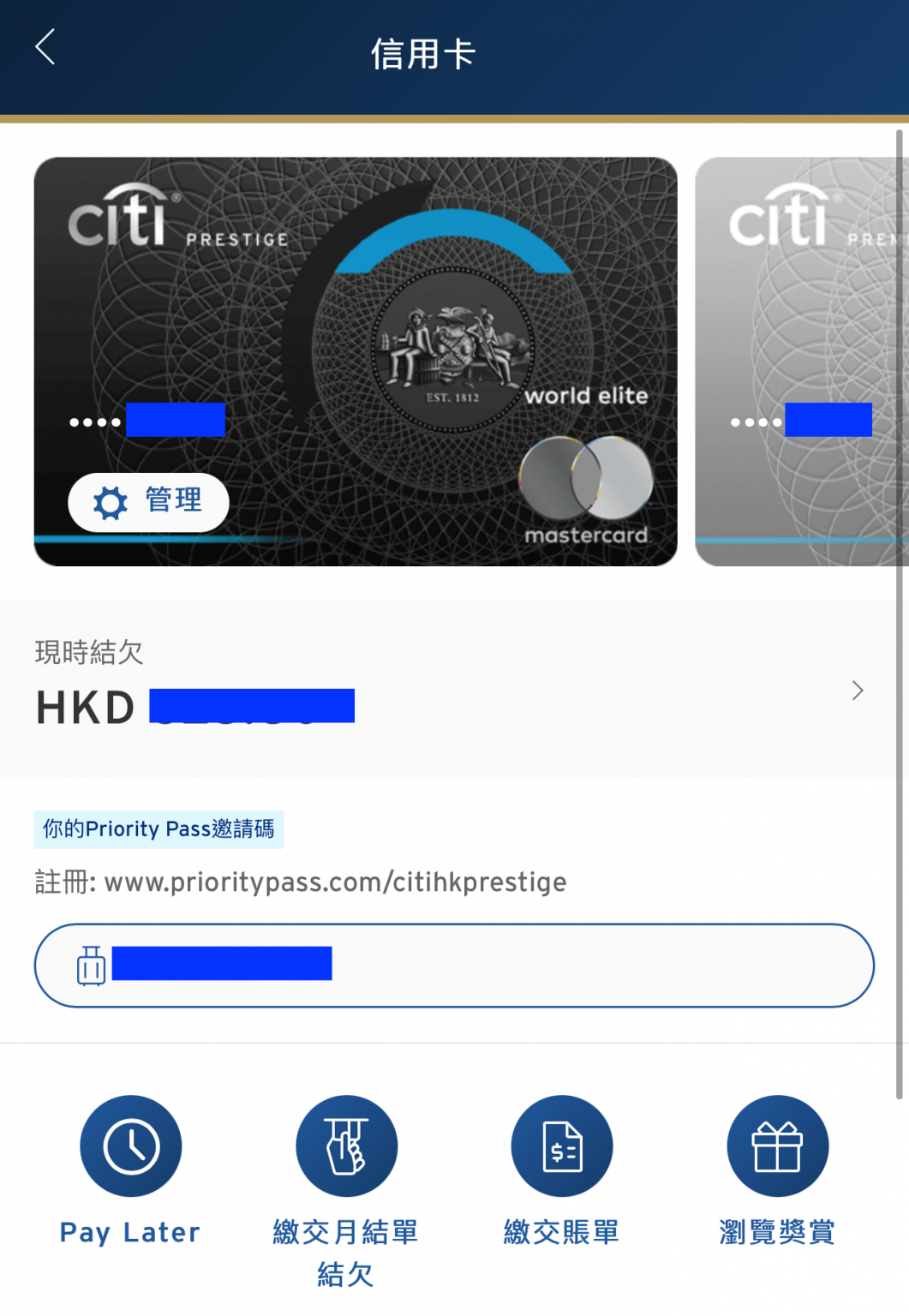
Task: Tap the 繳交賬單 bill icon
Action: pyautogui.click(x=561, y=1145)
